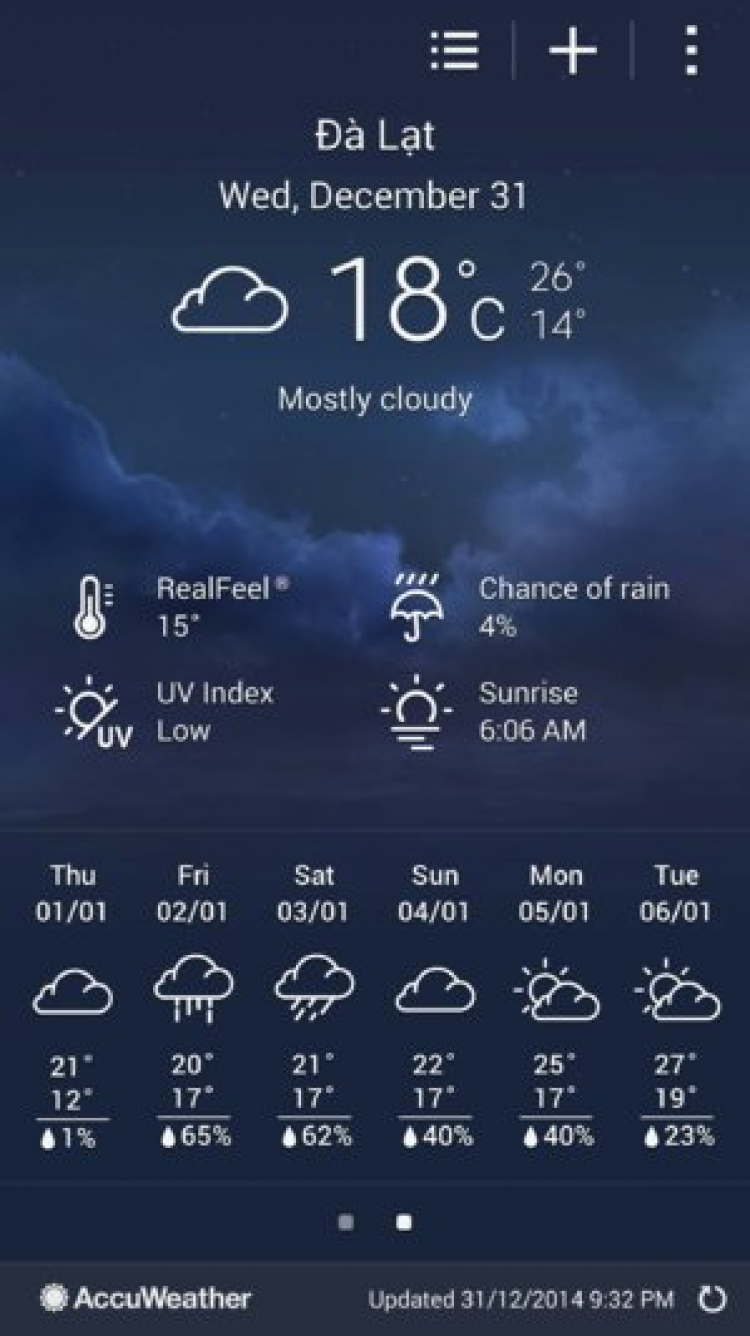The height and width of the screenshot is (1336, 750).
Task: Tap the first page indicator dot
Action: coord(346,1222)
